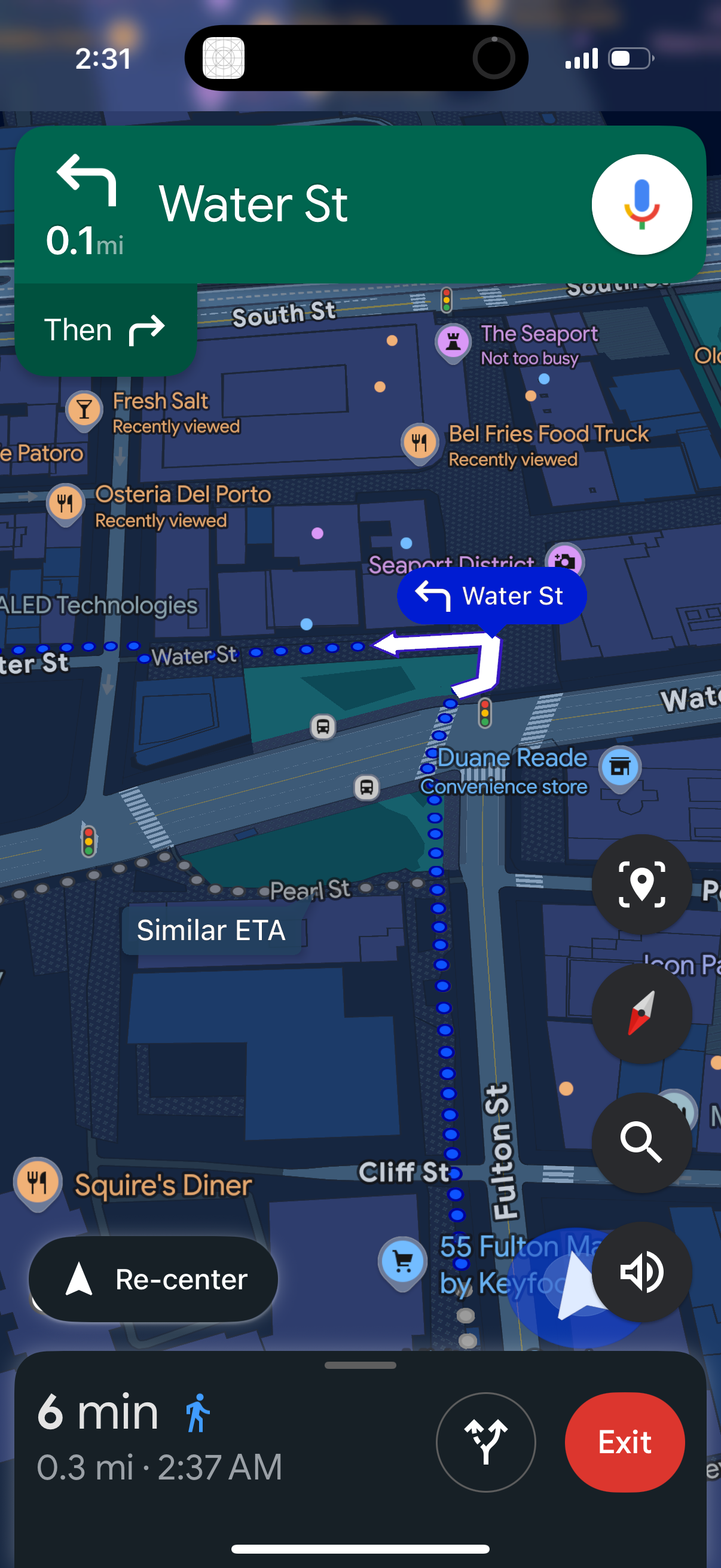Tap The Seaport landmark pin
Screen dimensions: 721x1568
[454, 342]
